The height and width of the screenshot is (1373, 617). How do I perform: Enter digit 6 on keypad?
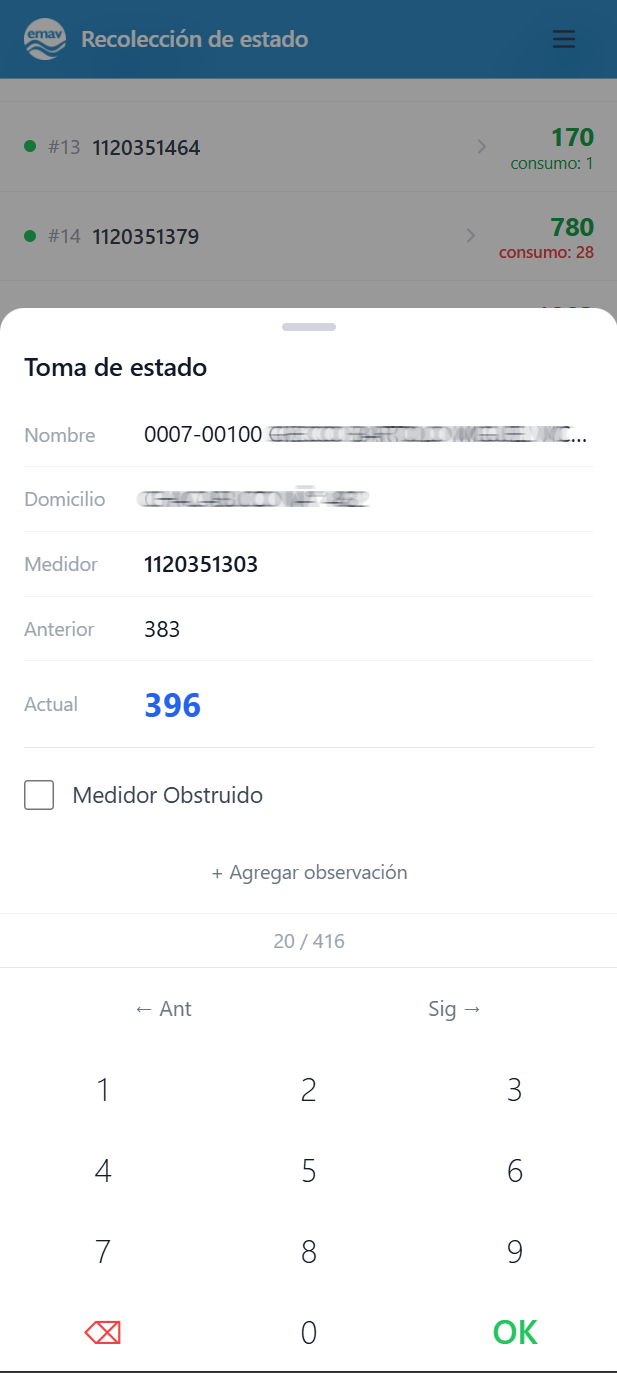click(x=515, y=1171)
